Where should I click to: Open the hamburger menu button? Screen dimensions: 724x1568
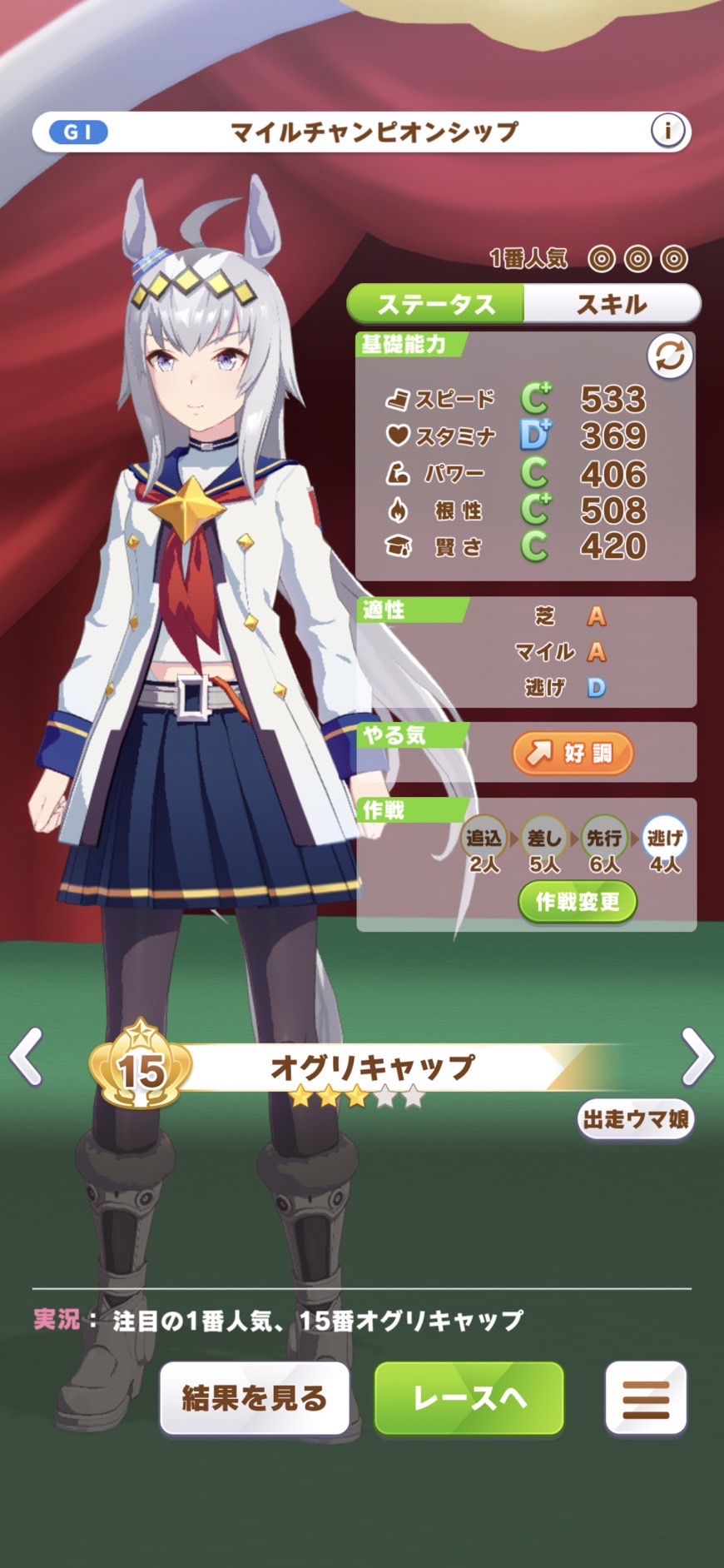(646, 1398)
